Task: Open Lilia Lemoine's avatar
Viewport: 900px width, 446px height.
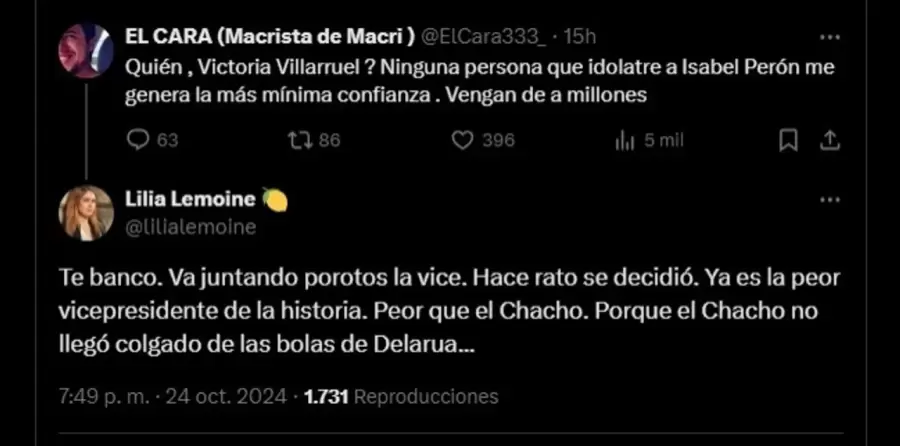Action: 86,212
